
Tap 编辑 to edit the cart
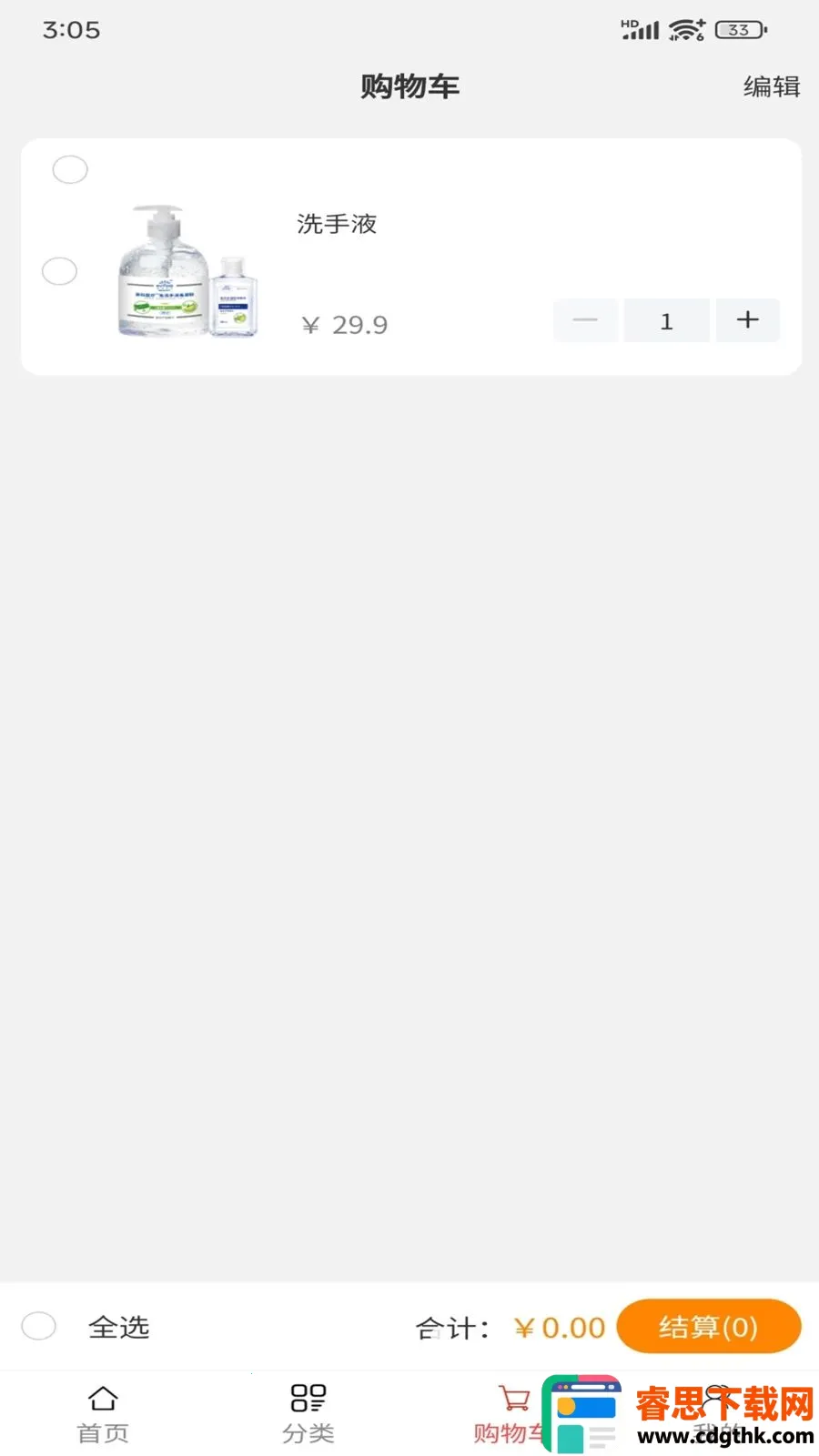pyautogui.click(x=772, y=86)
